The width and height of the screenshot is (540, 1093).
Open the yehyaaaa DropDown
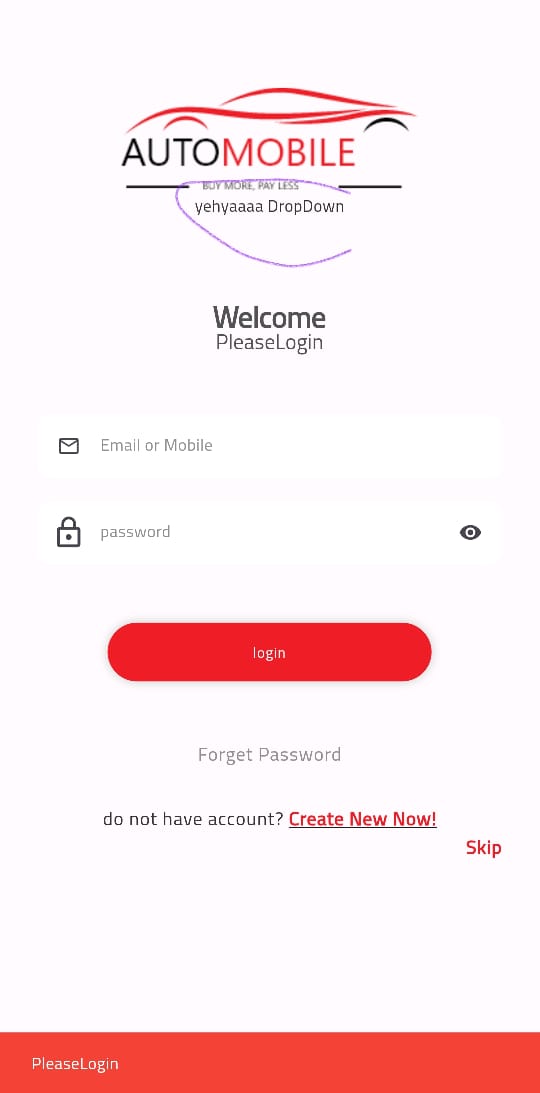269,207
